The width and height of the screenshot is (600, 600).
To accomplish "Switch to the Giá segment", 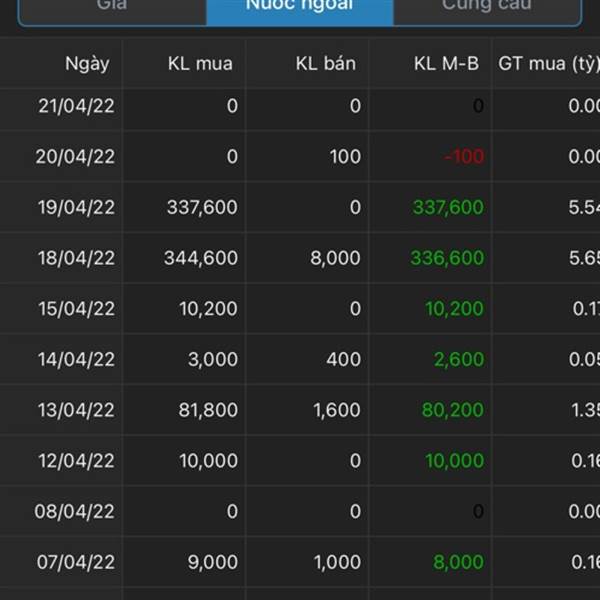I will pyautogui.click(x=112, y=8).
